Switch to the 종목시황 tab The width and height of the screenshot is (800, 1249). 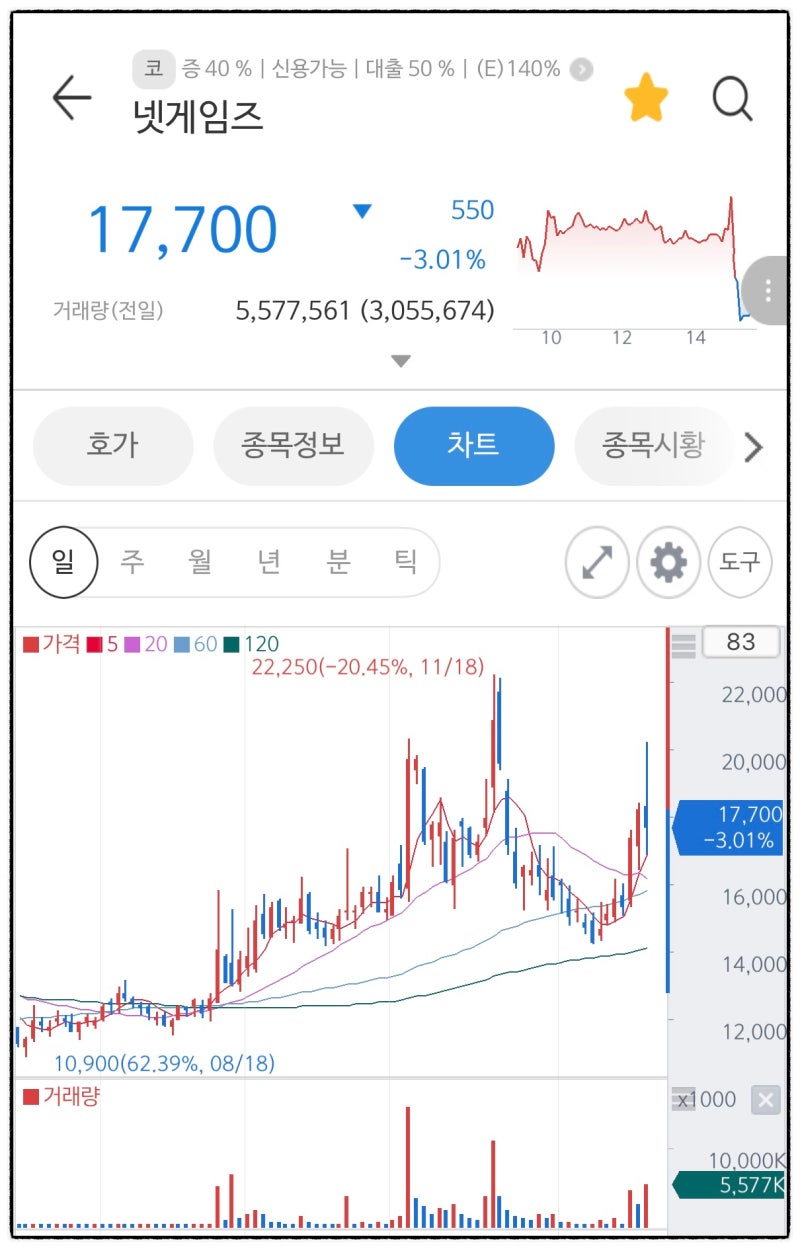point(655,447)
